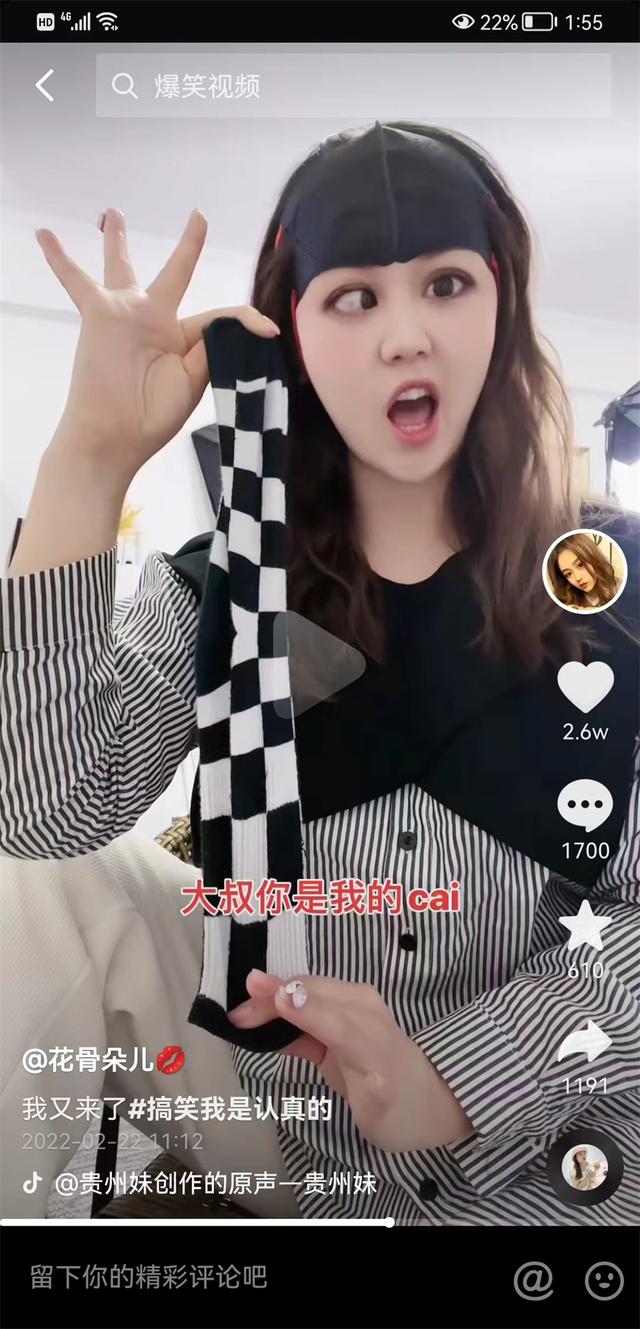
Task: Open the spinning music disc
Action: pyautogui.click(x=584, y=1166)
